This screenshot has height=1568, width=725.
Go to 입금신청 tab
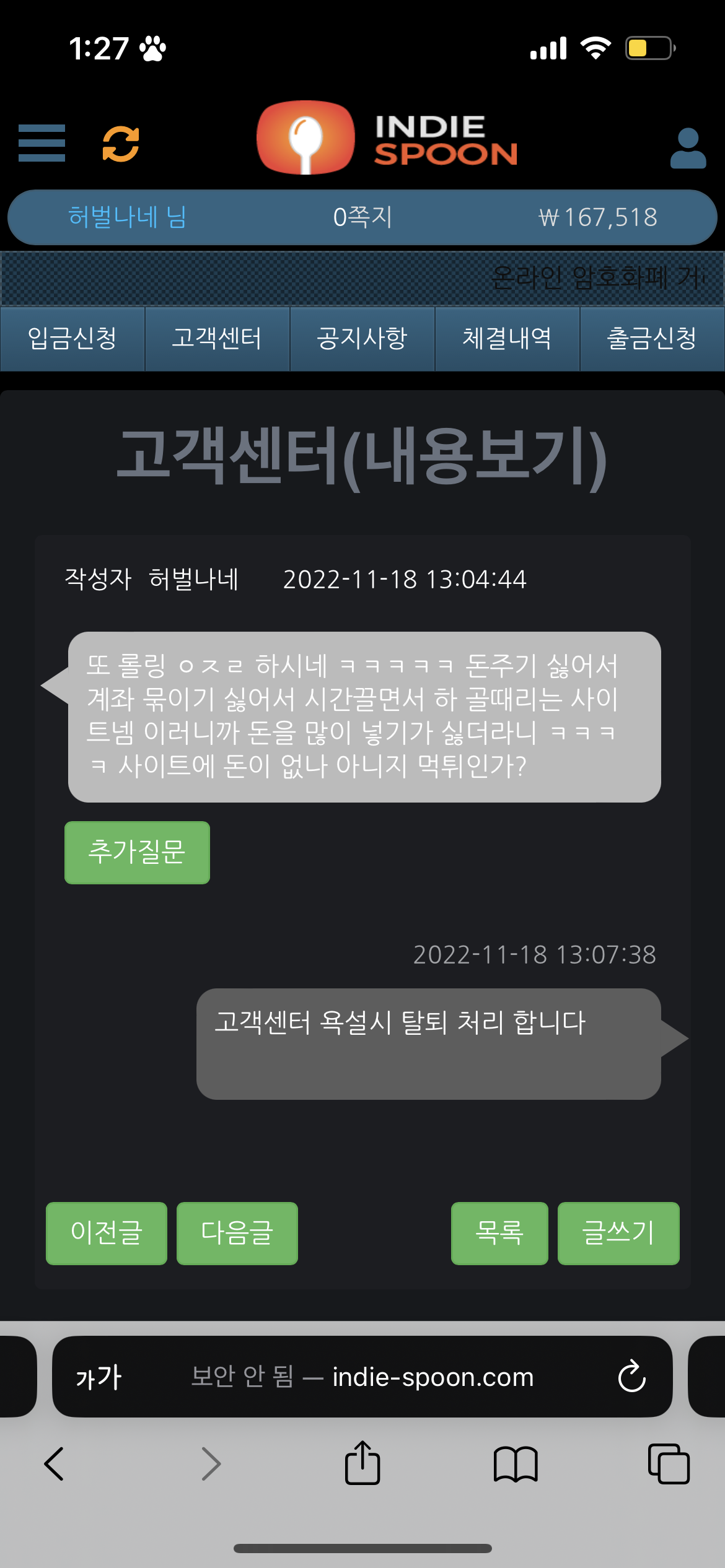coord(72,339)
